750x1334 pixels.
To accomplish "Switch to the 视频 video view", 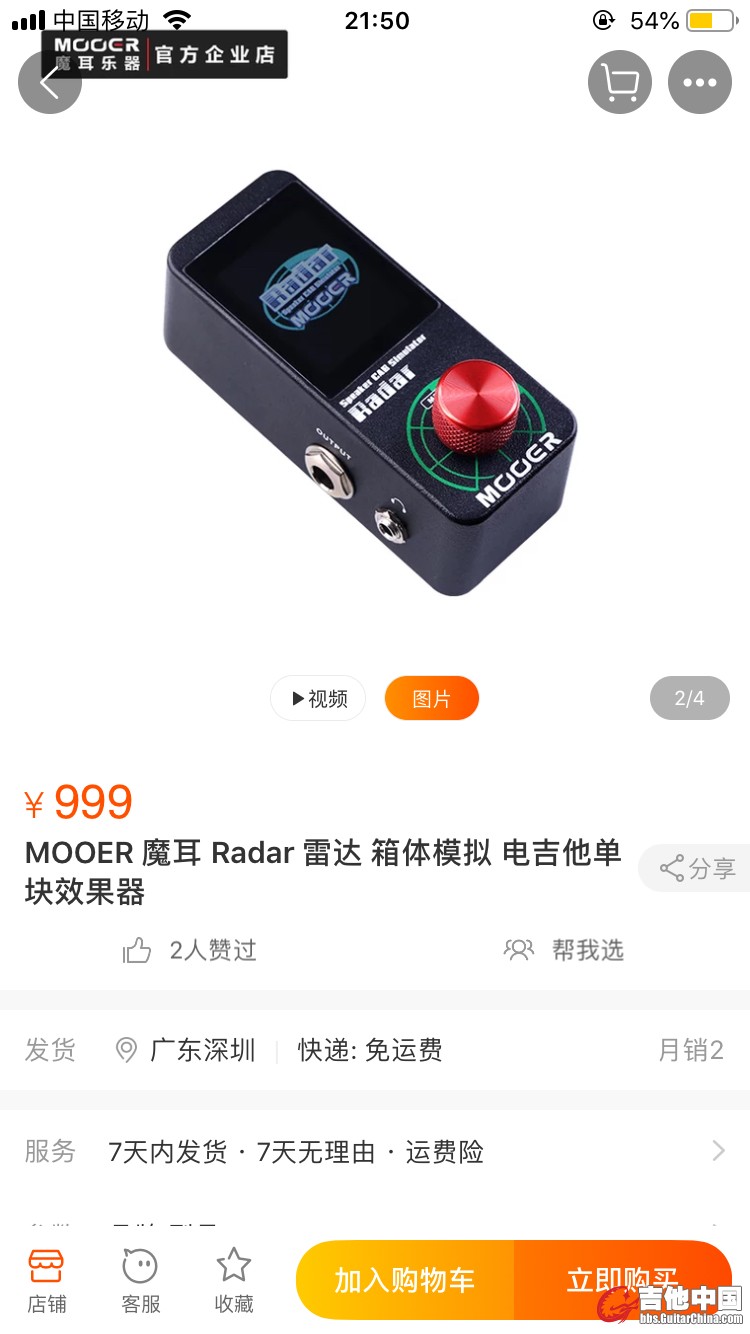I will (x=318, y=699).
